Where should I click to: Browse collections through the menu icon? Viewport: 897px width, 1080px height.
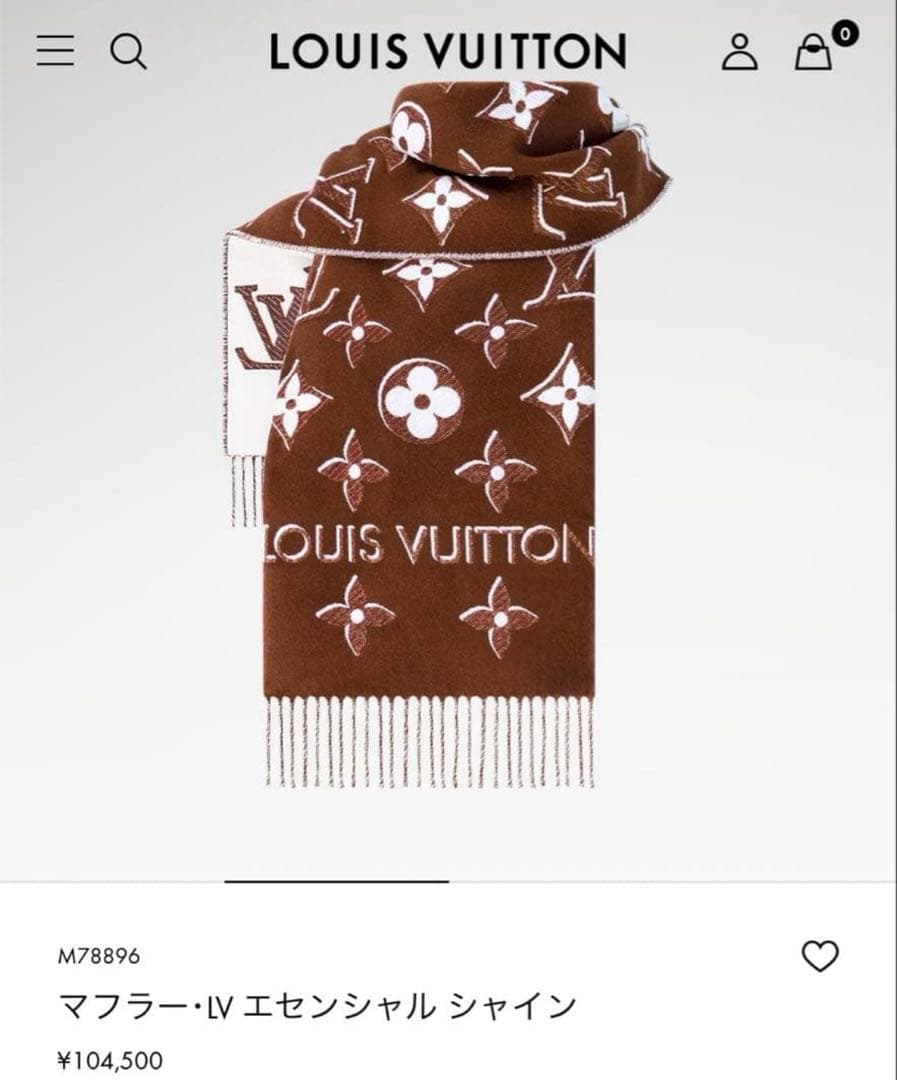[x=54, y=50]
